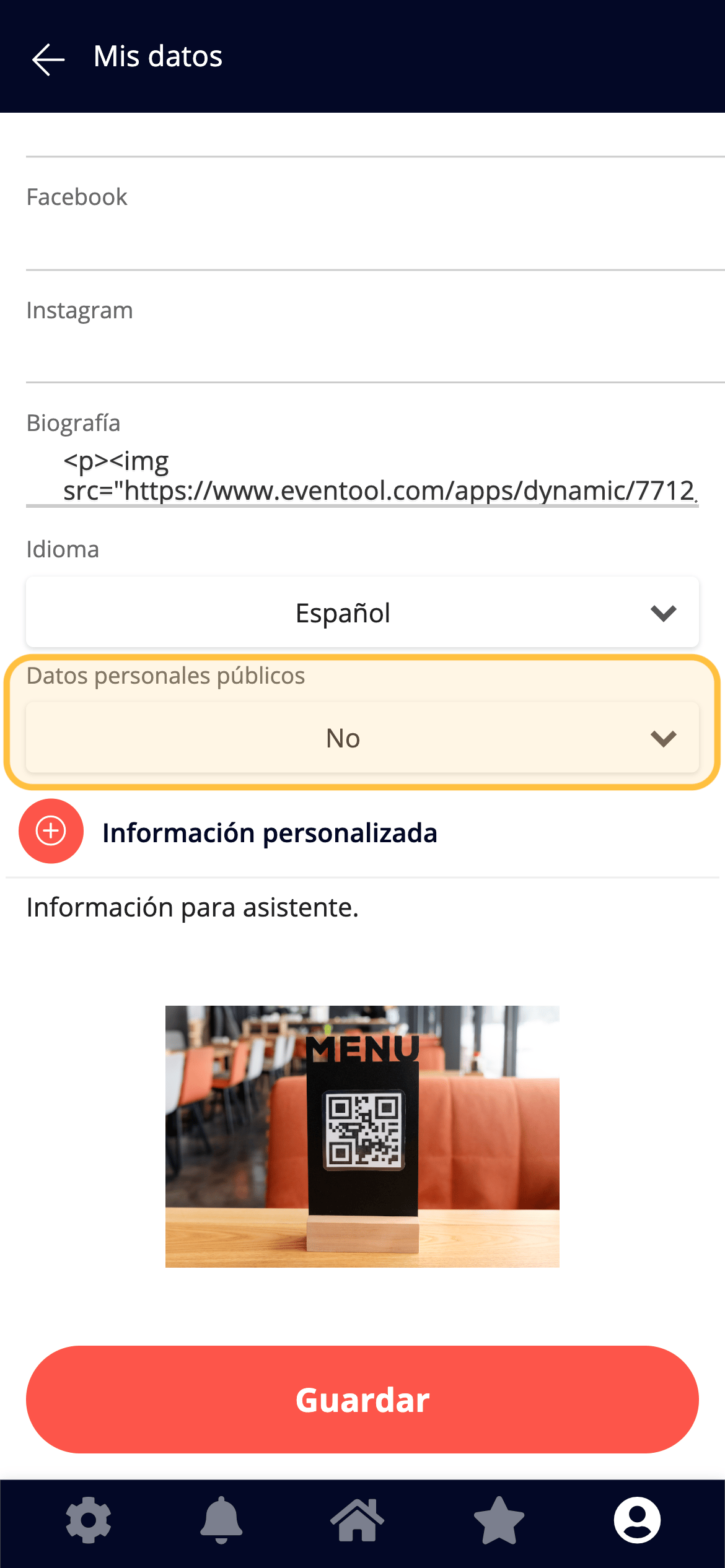The height and width of the screenshot is (1568, 725).
Task: Go to the home tab
Action: click(358, 1520)
